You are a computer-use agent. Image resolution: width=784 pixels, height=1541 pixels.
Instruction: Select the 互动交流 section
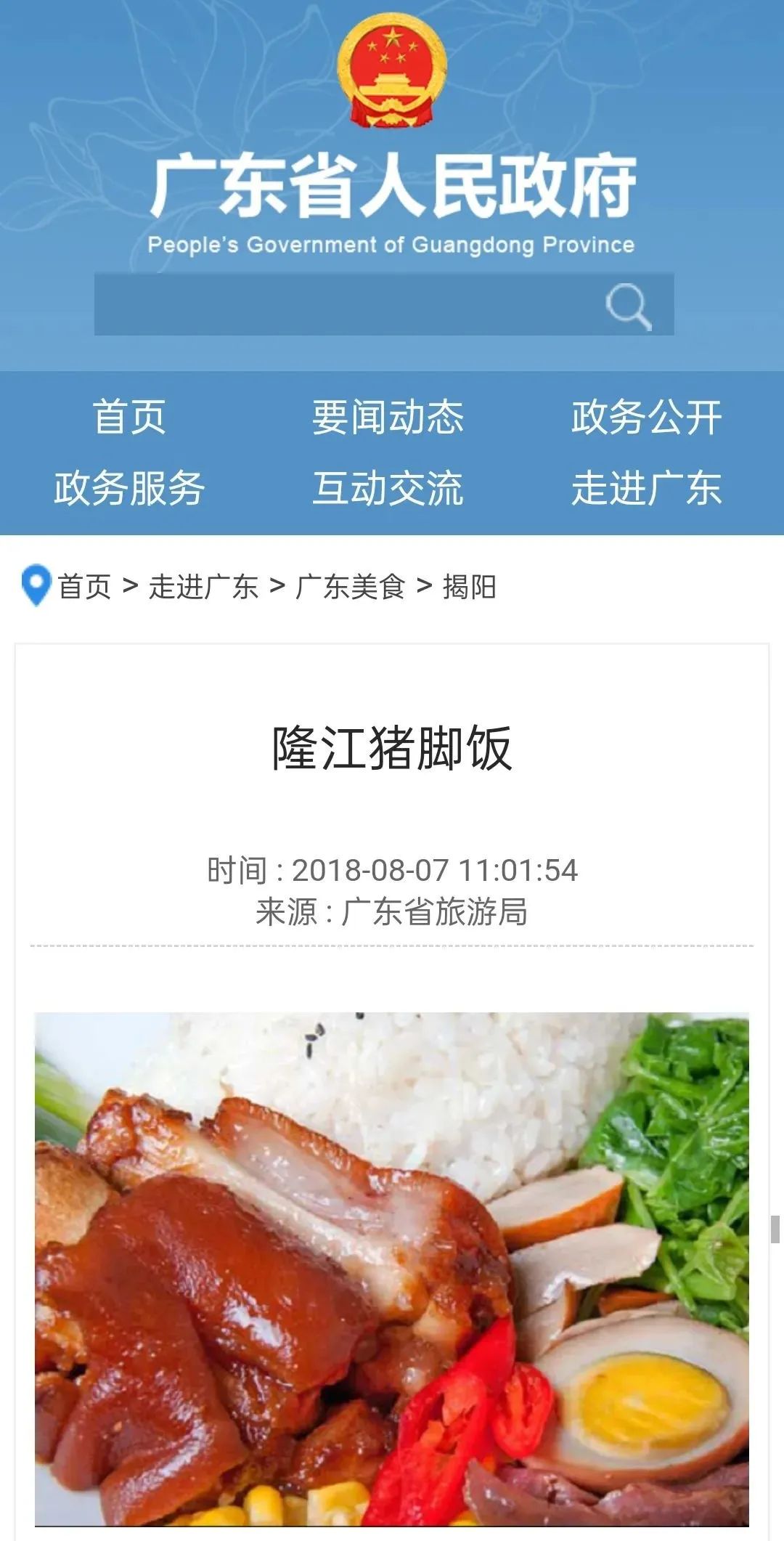[x=388, y=488]
